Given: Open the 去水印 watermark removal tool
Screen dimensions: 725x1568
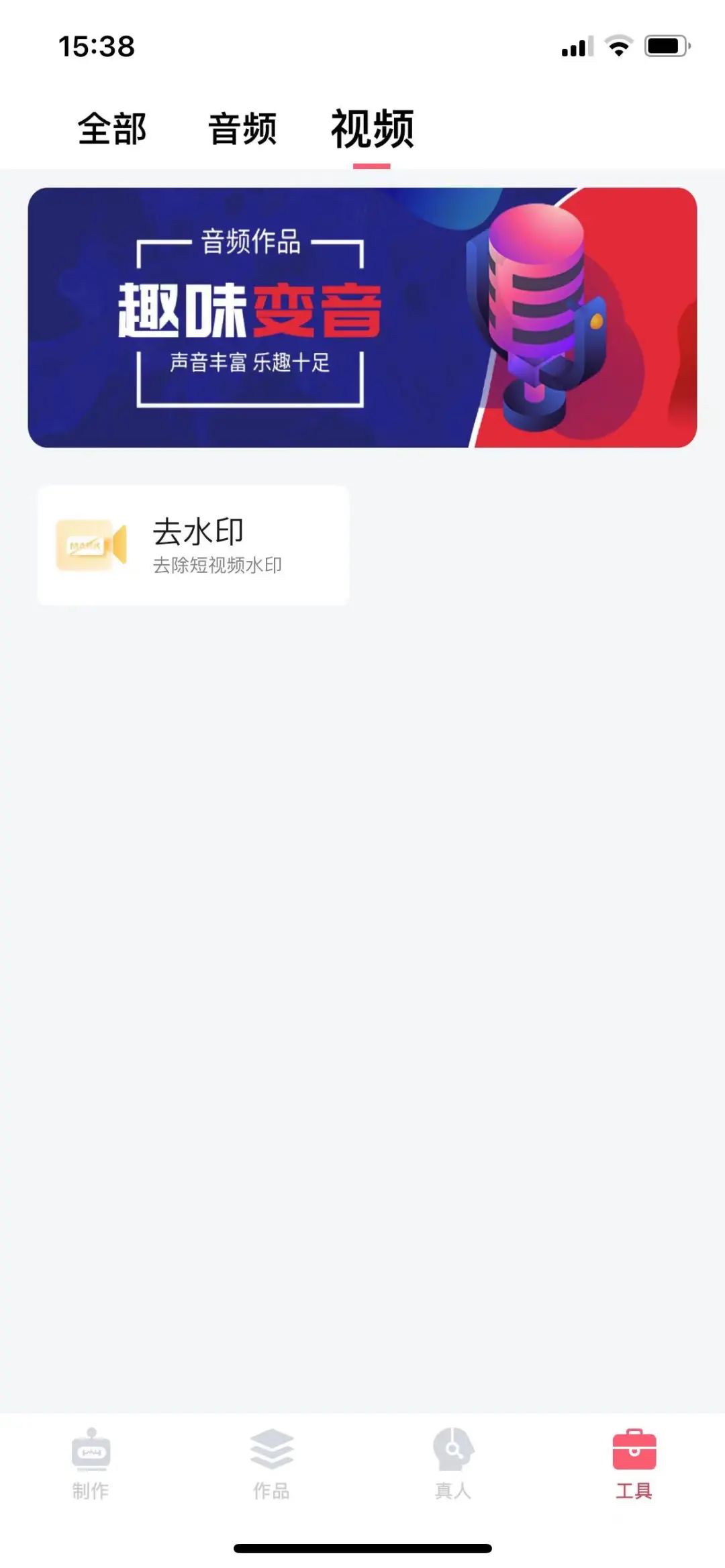Looking at the screenshot, I should [x=195, y=543].
